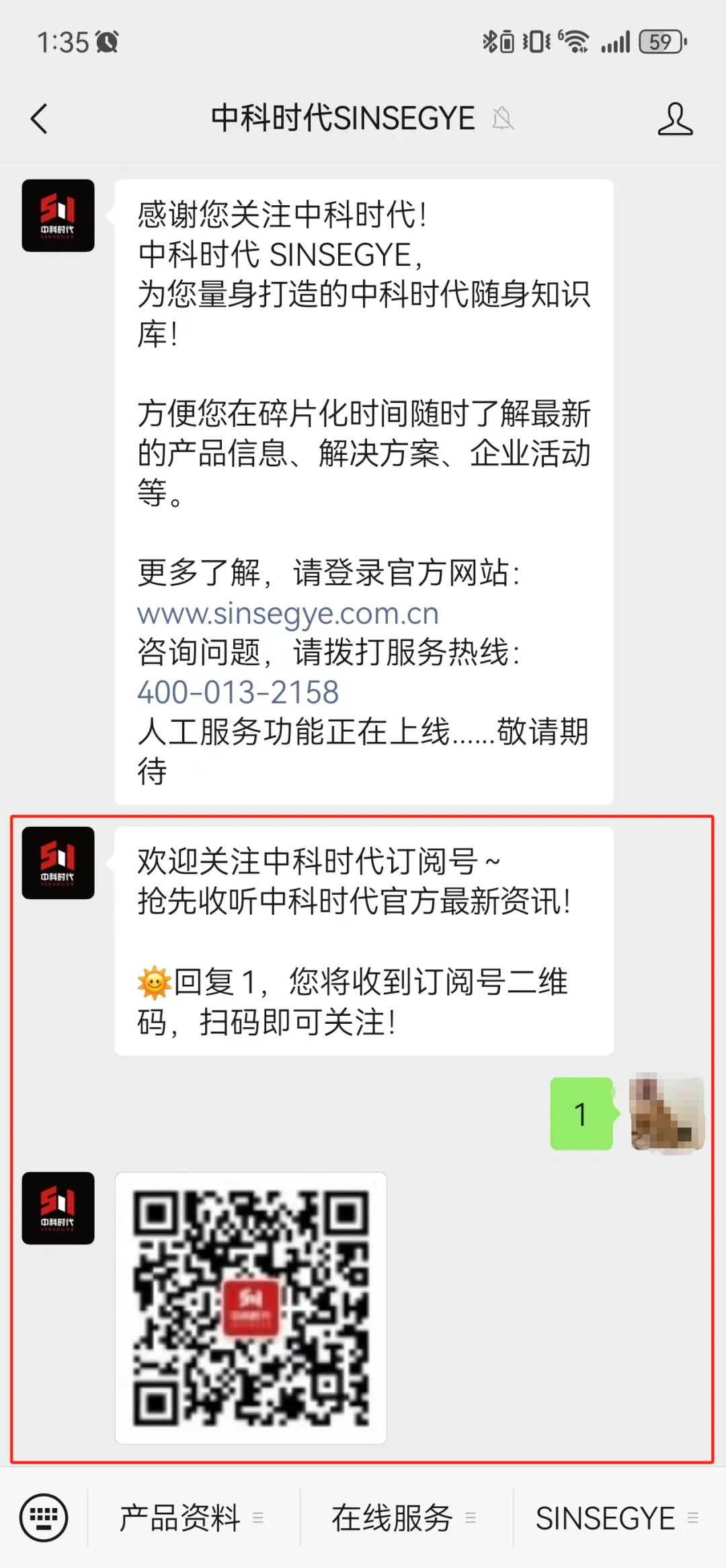The height and width of the screenshot is (1568, 726).
Task: Switch to keyboard input mode
Action: 44,1518
